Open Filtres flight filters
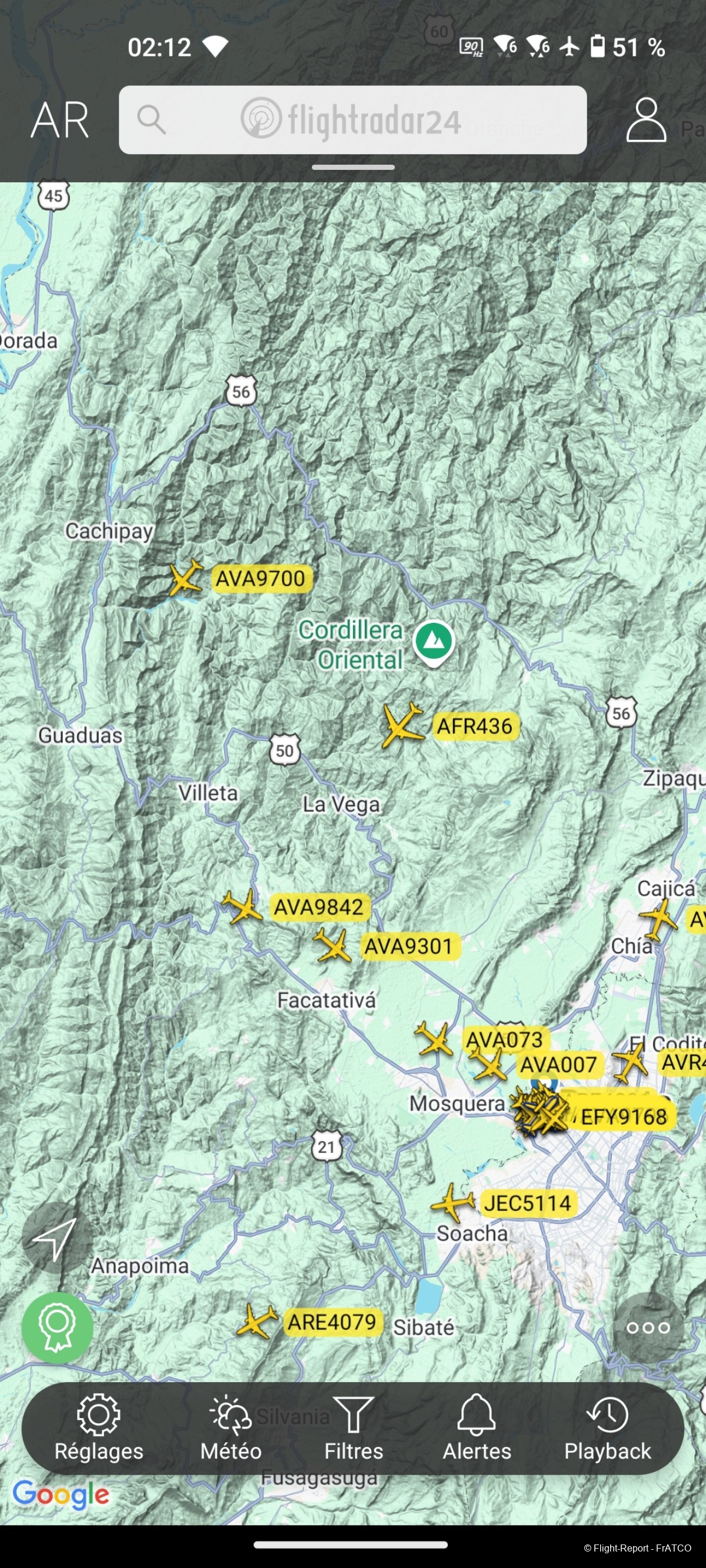706x1568 pixels. 354,1429
